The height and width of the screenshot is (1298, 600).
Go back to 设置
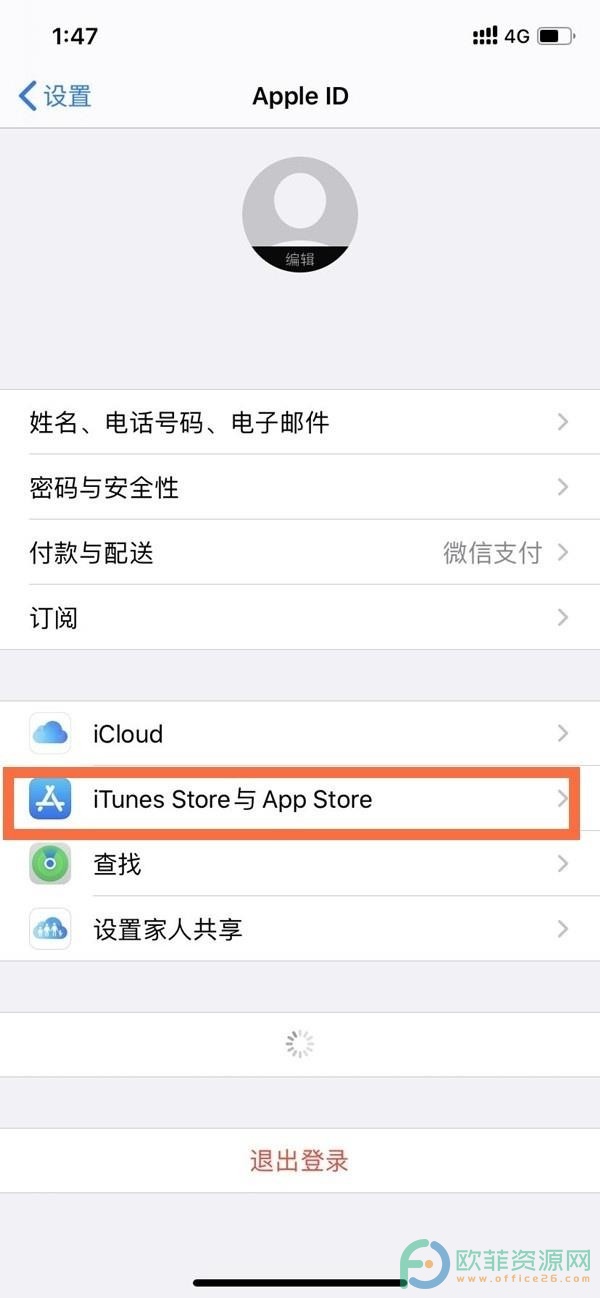pyautogui.click(x=56, y=96)
